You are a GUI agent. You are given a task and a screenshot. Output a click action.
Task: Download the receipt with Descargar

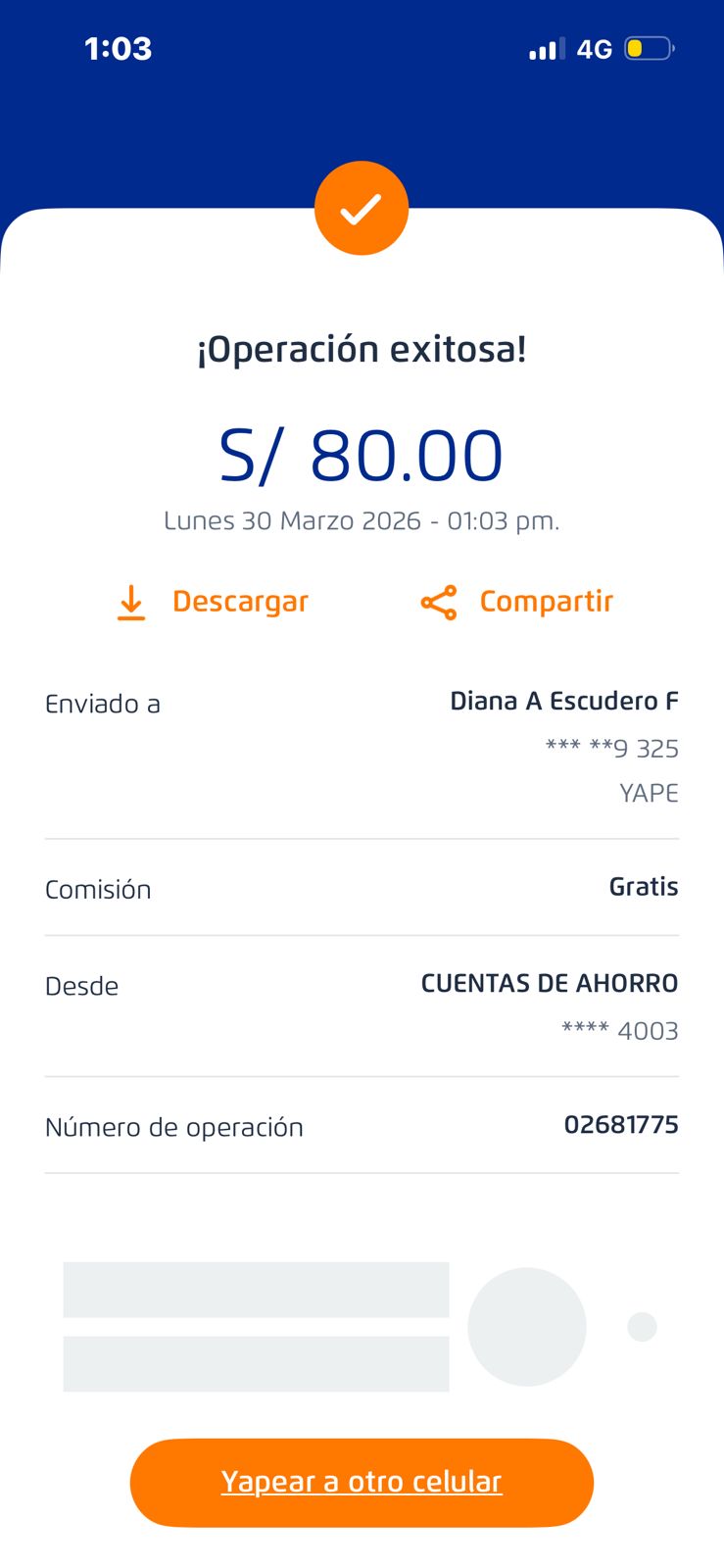point(213,602)
